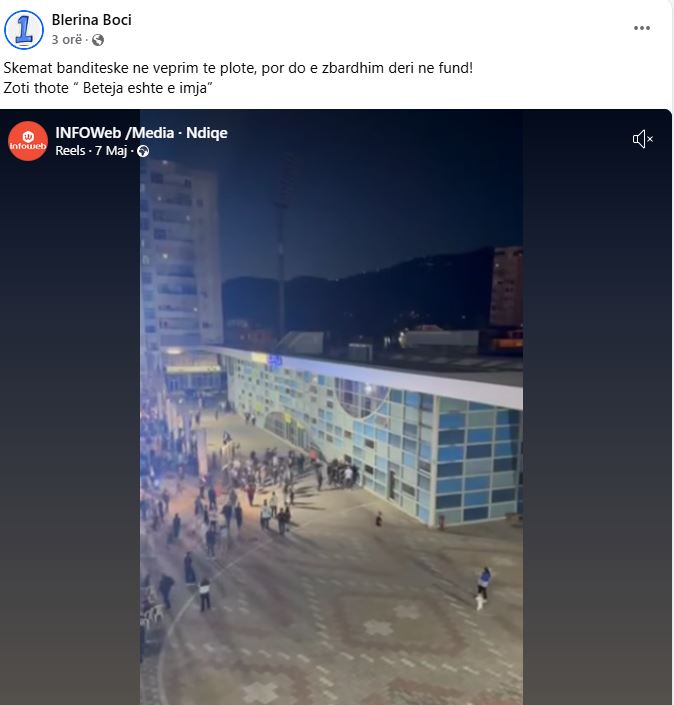This screenshot has width=674, height=705.
Task: Open the INFOWeb logo avatar
Action: pyautogui.click(x=28, y=141)
